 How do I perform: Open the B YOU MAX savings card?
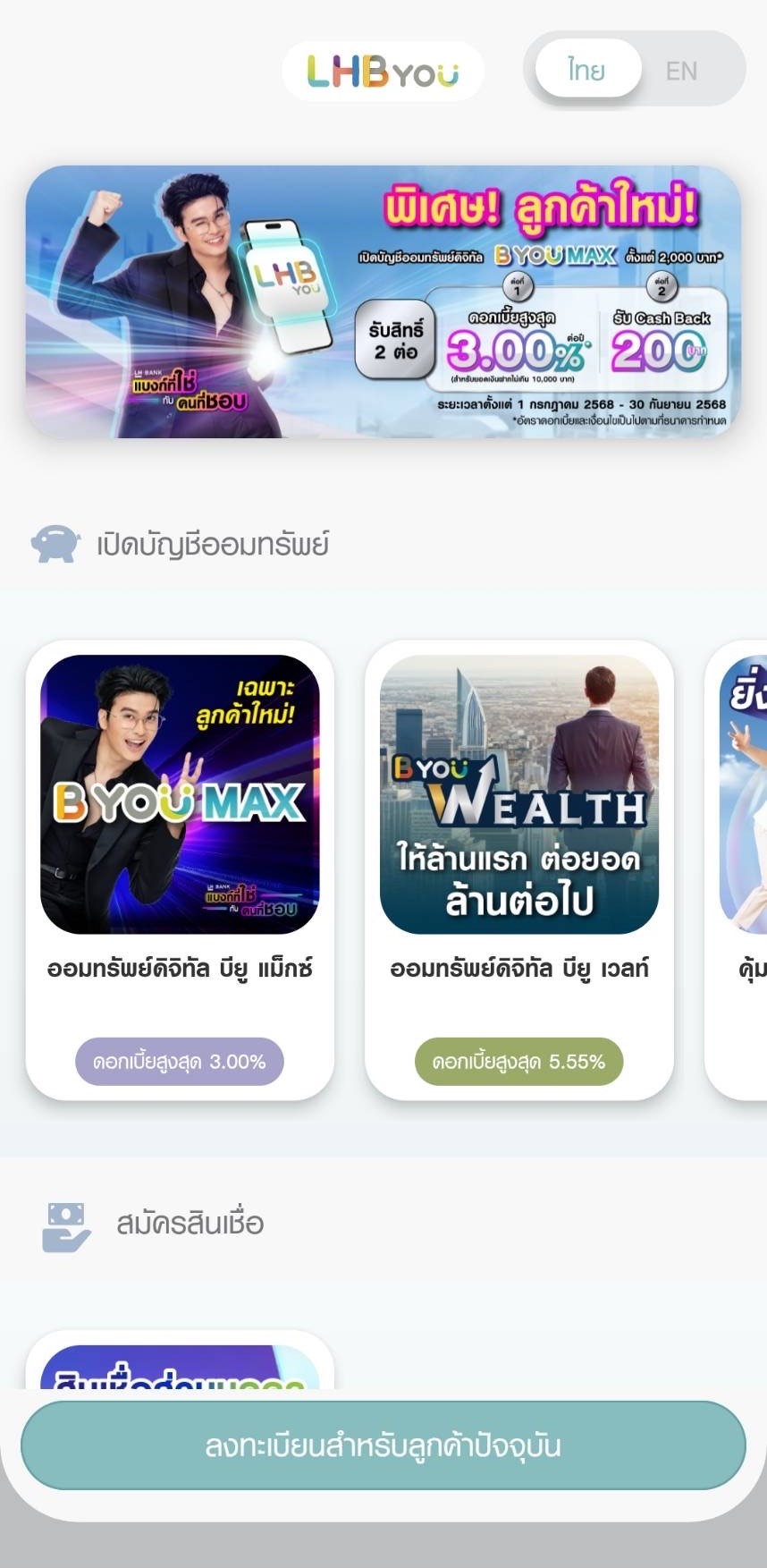point(180,868)
